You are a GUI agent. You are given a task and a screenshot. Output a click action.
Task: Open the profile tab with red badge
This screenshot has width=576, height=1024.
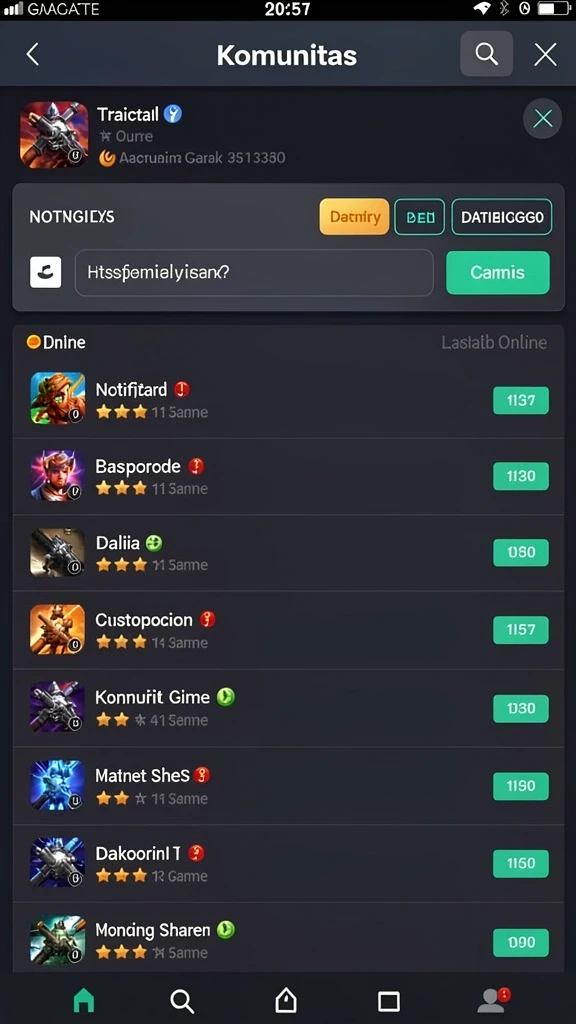pos(494,1000)
